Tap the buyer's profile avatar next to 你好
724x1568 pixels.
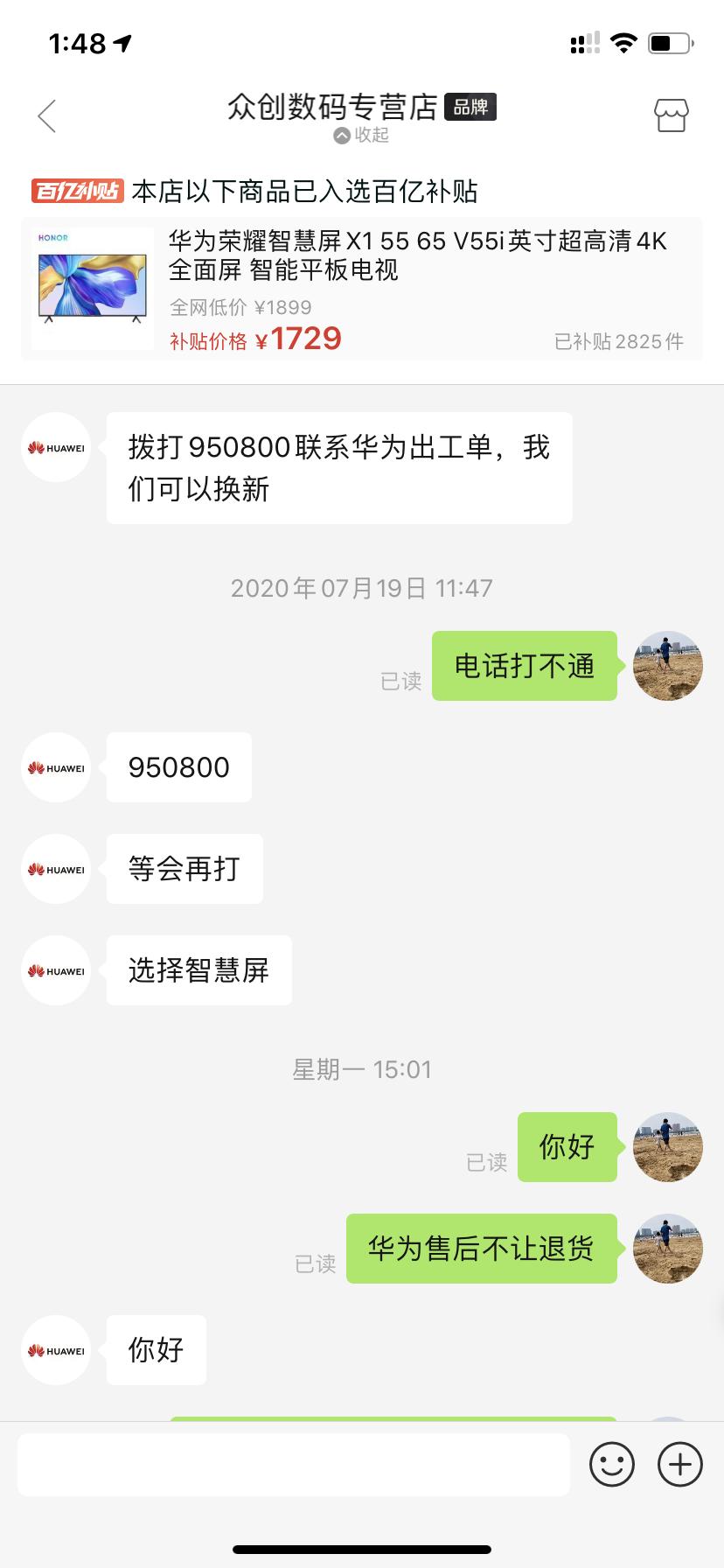coord(667,1148)
